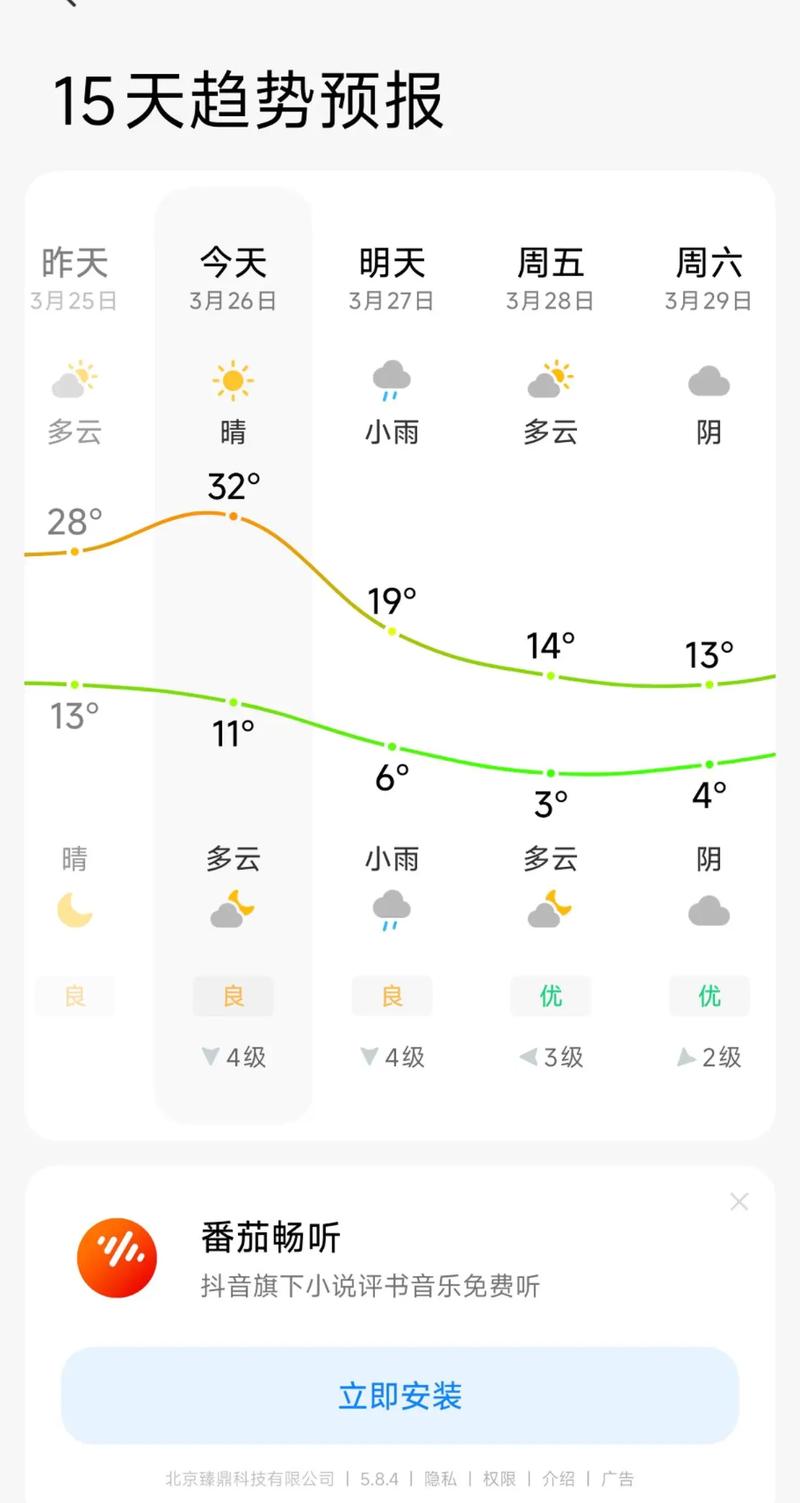This screenshot has height=1503, width=800.
Task: Select the 优 air quality badge under 周五
Action: pyautogui.click(x=549, y=996)
